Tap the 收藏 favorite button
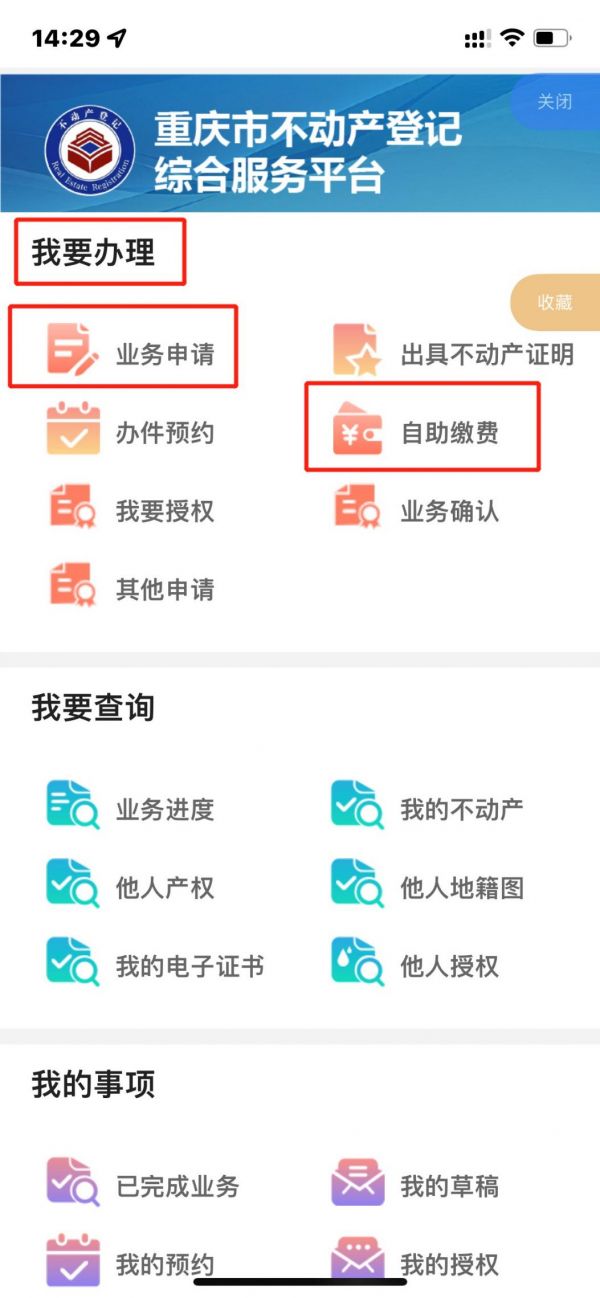This screenshot has height=1298, width=600. click(x=555, y=302)
